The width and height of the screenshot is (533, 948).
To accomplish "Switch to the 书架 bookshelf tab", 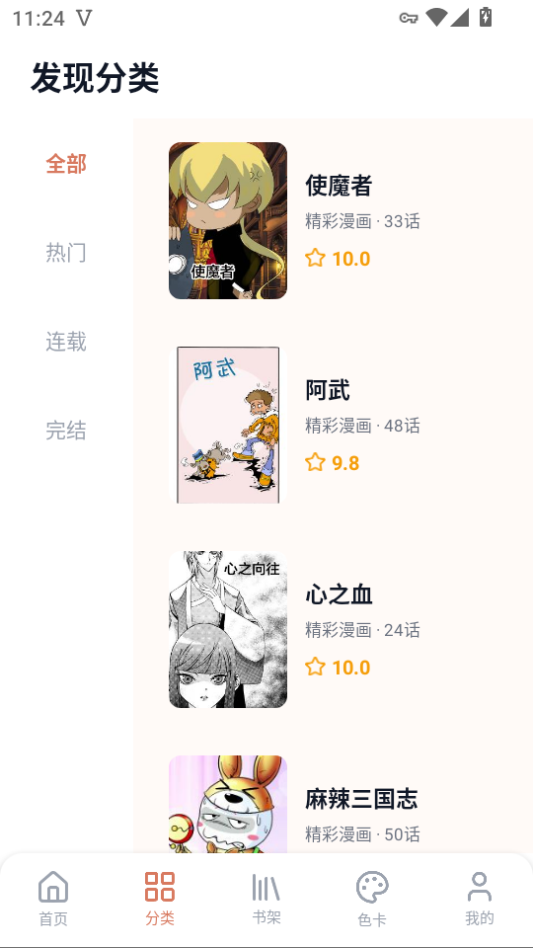I will click(266, 899).
